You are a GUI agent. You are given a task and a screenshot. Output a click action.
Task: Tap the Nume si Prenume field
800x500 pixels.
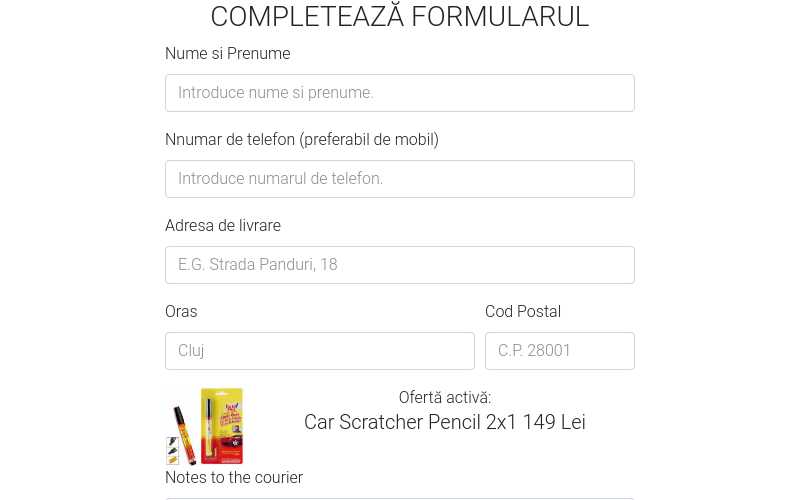[399, 93]
